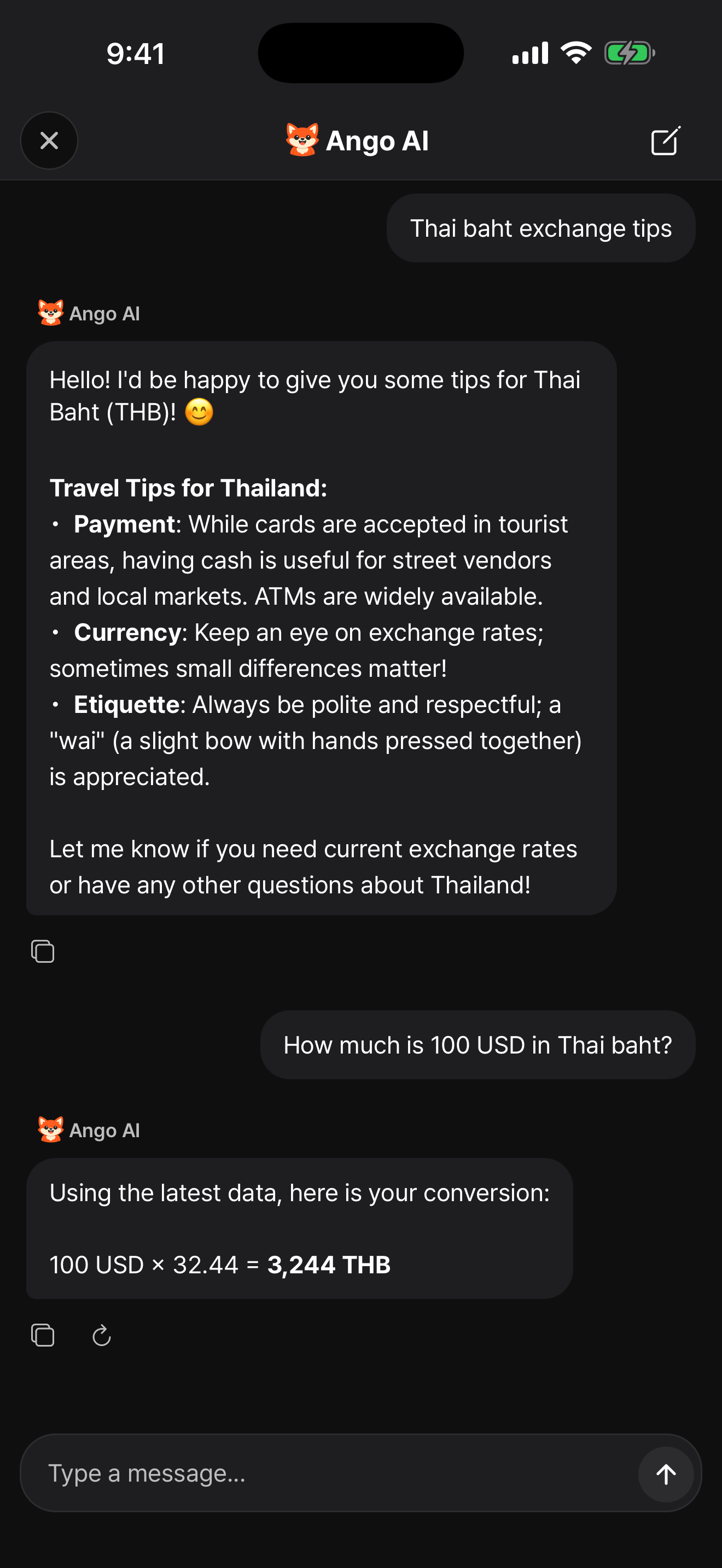Regenerate the currency conversion answer
The width and height of the screenshot is (722, 1568).
click(101, 1336)
